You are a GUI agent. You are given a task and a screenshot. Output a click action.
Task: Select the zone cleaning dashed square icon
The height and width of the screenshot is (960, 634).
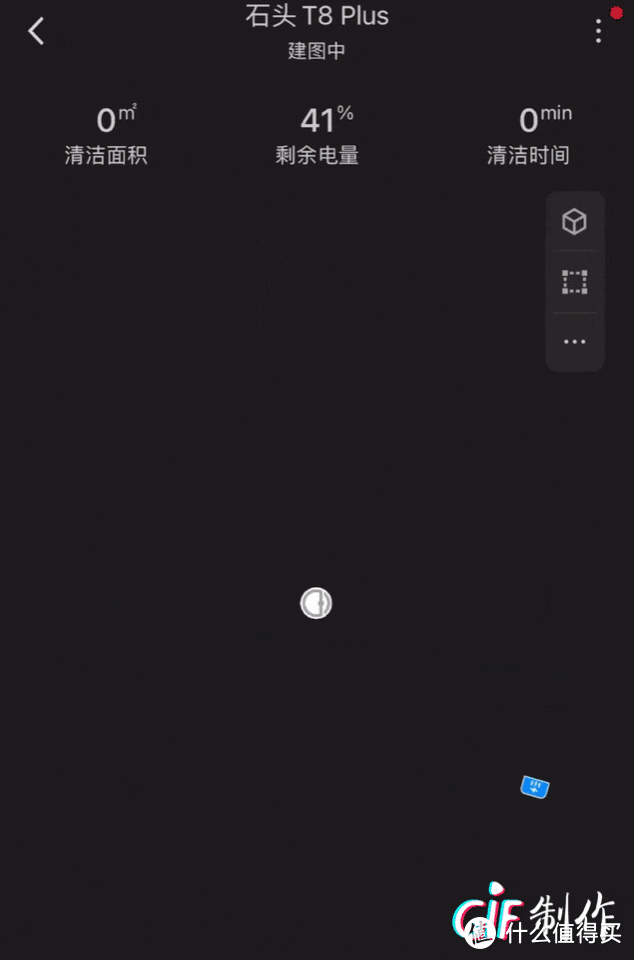[x=574, y=282]
